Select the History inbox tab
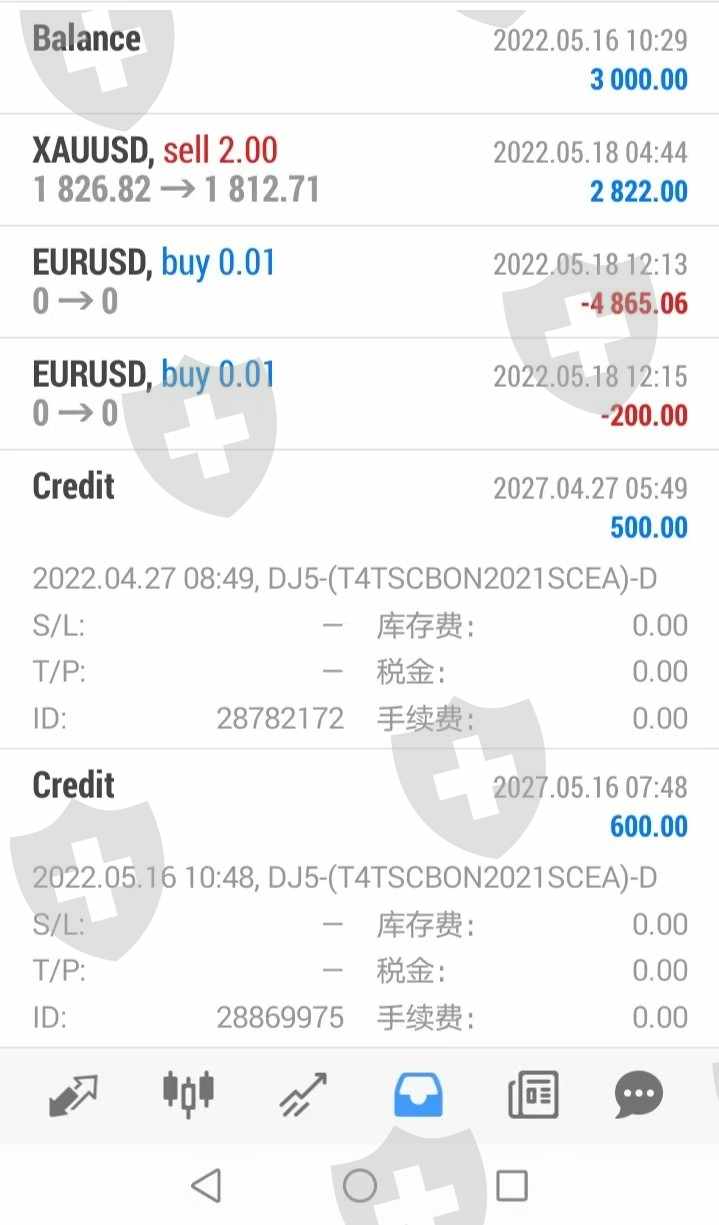Screen dimensions: 719x1225 click(418, 1095)
